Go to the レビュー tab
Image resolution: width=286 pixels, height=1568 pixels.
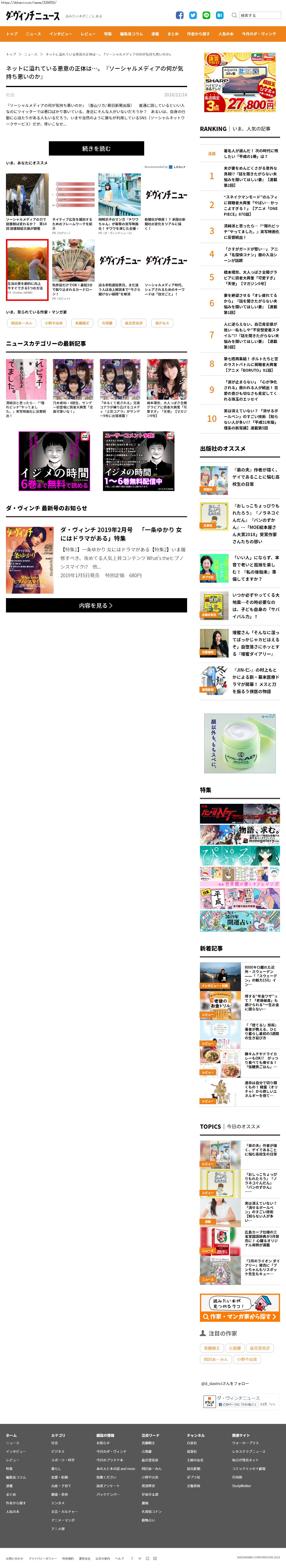[88, 34]
